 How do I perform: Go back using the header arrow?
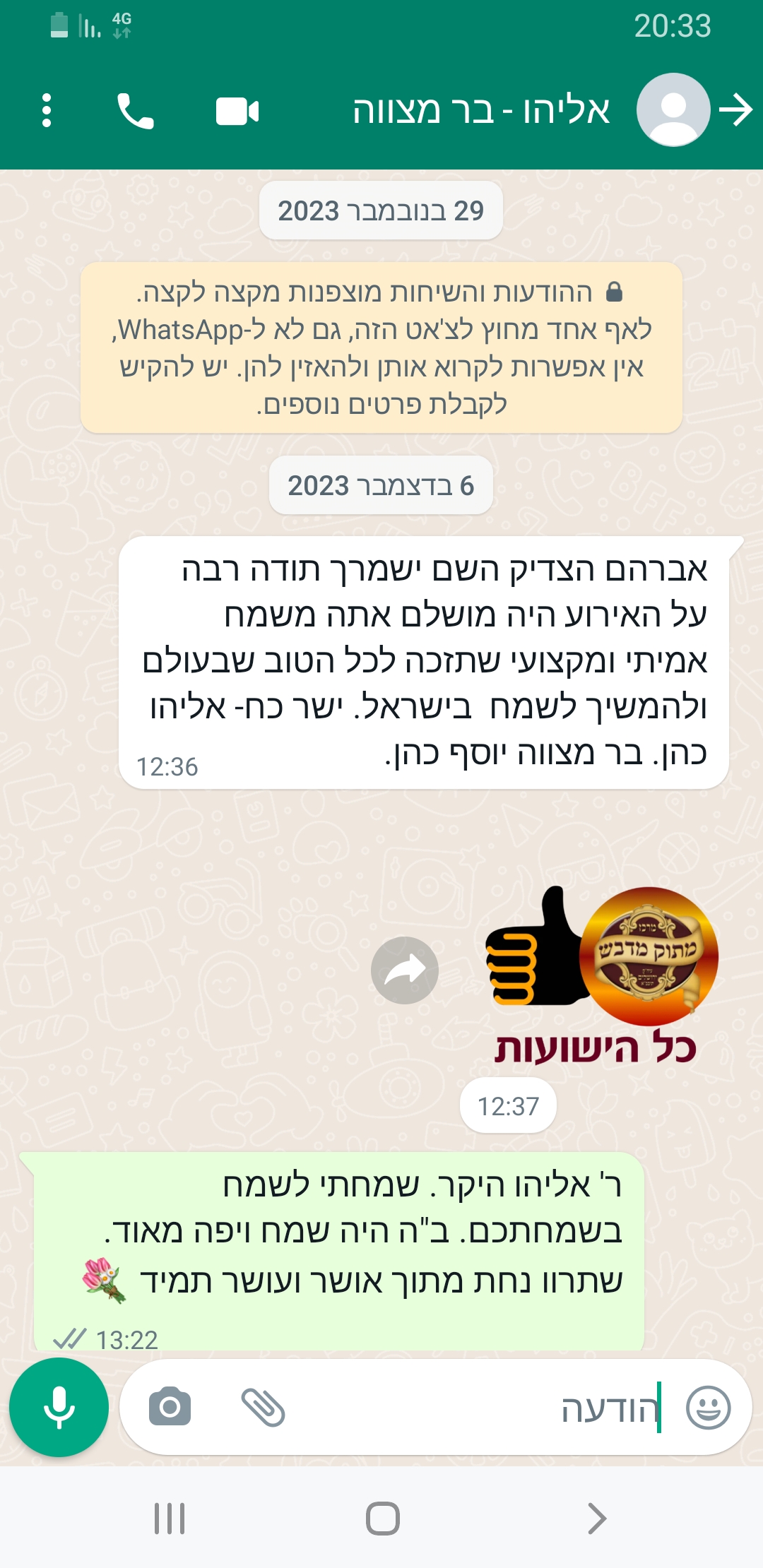pos(735,110)
